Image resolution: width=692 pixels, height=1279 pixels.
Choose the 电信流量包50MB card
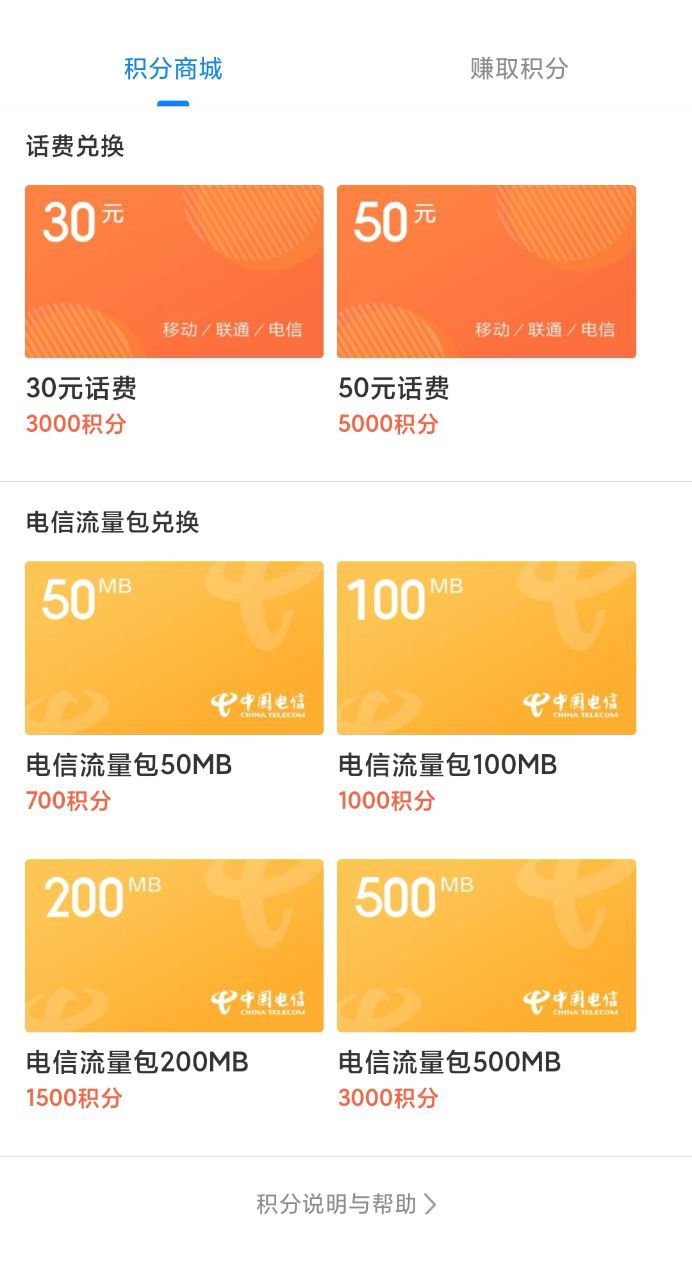(174, 648)
